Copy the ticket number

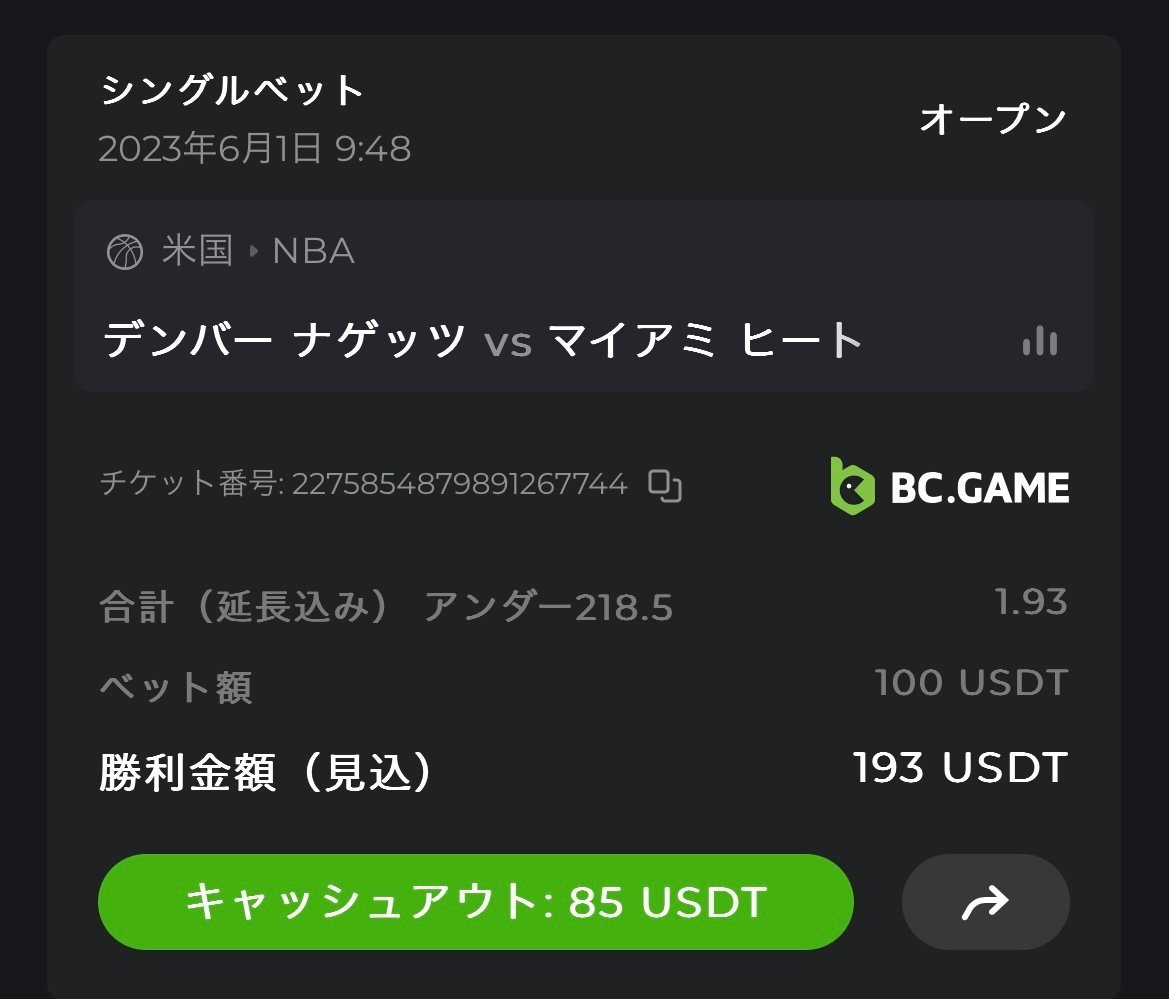pos(665,485)
